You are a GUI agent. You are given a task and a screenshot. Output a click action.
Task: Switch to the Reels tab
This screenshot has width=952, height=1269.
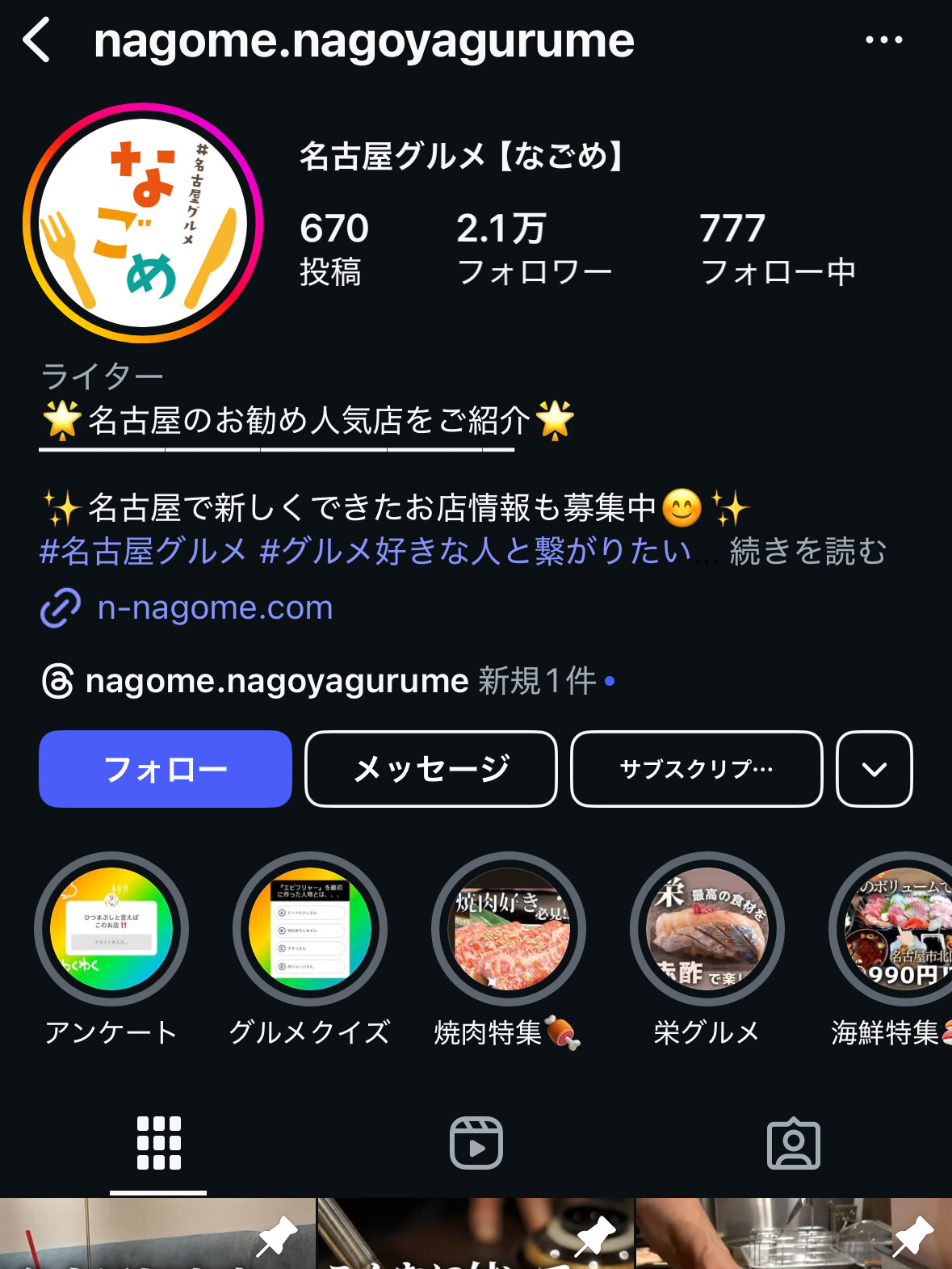(476, 1143)
